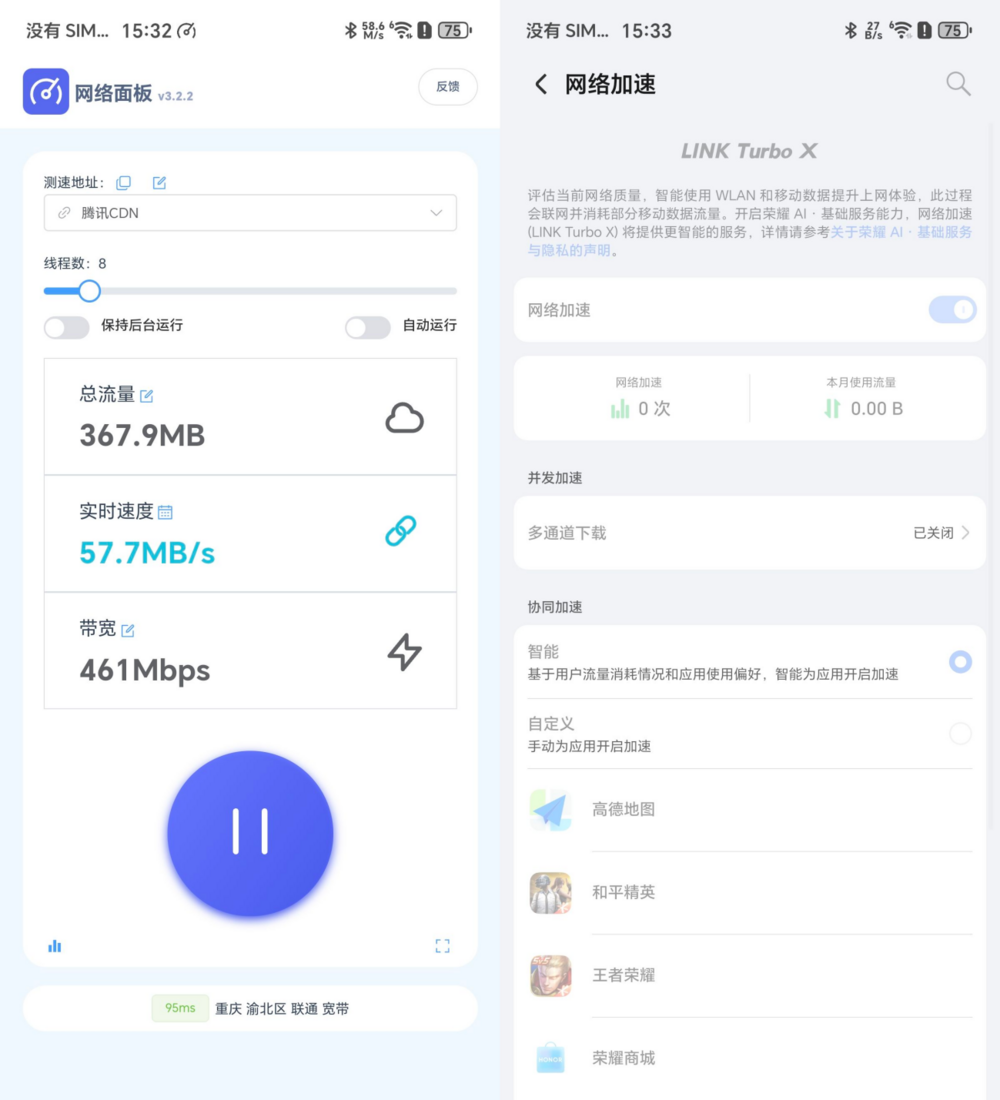The height and width of the screenshot is (1100, 1000).
Task: Open the bar chart statistics icon
Action: click(55, 946)
